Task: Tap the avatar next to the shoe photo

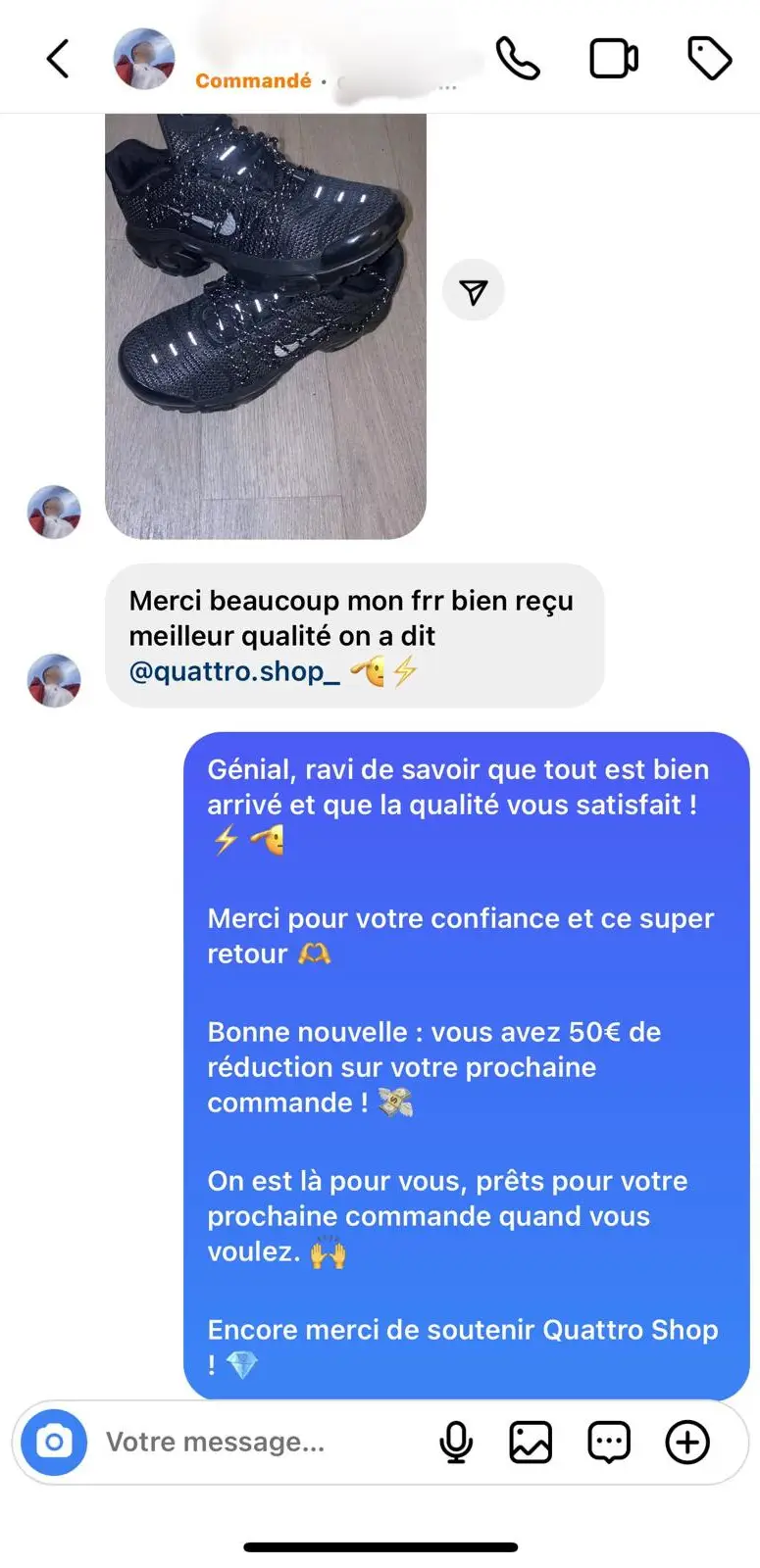Action: 54,512
